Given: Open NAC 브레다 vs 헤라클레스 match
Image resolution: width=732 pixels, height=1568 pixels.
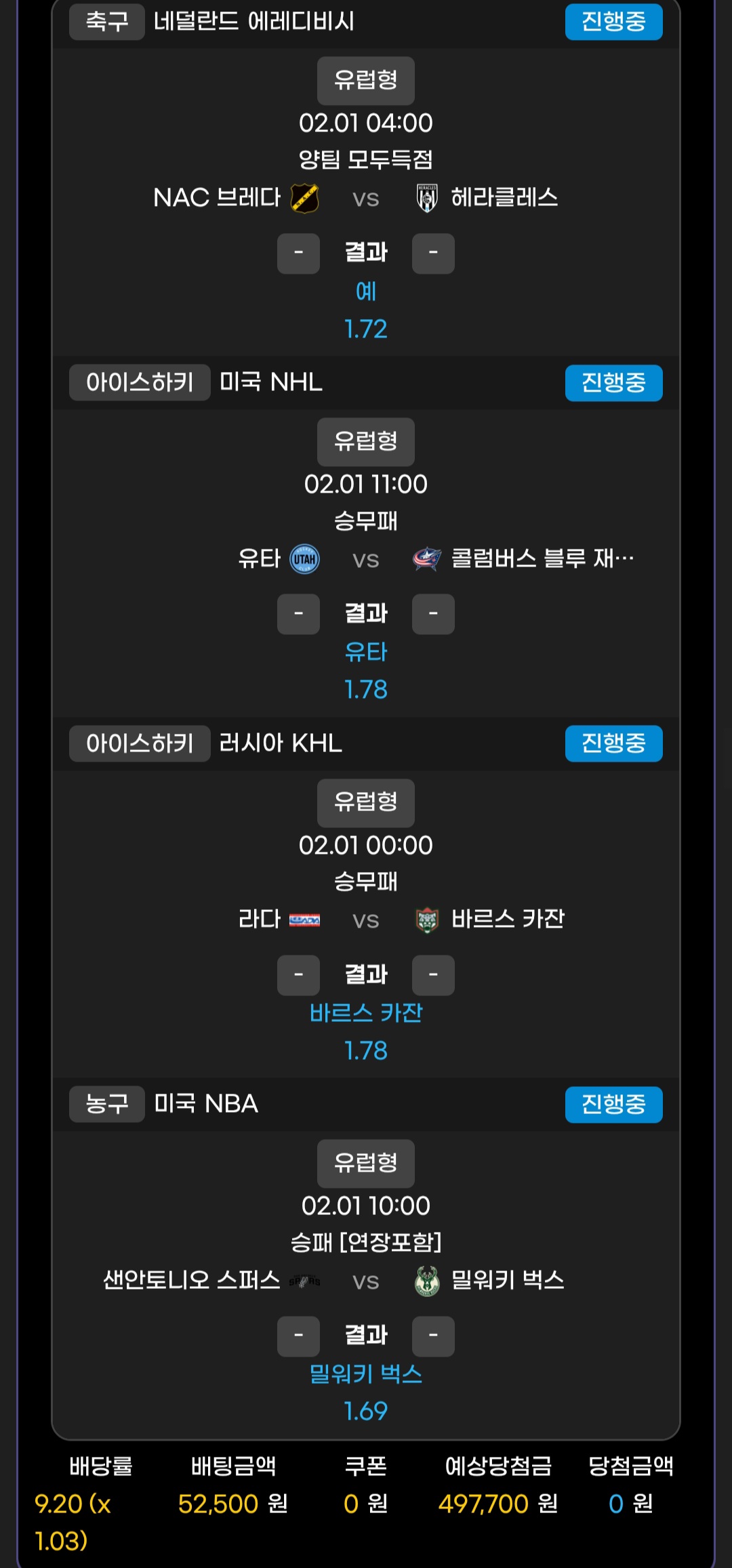Looking at the screenshot, I should 365,198.
